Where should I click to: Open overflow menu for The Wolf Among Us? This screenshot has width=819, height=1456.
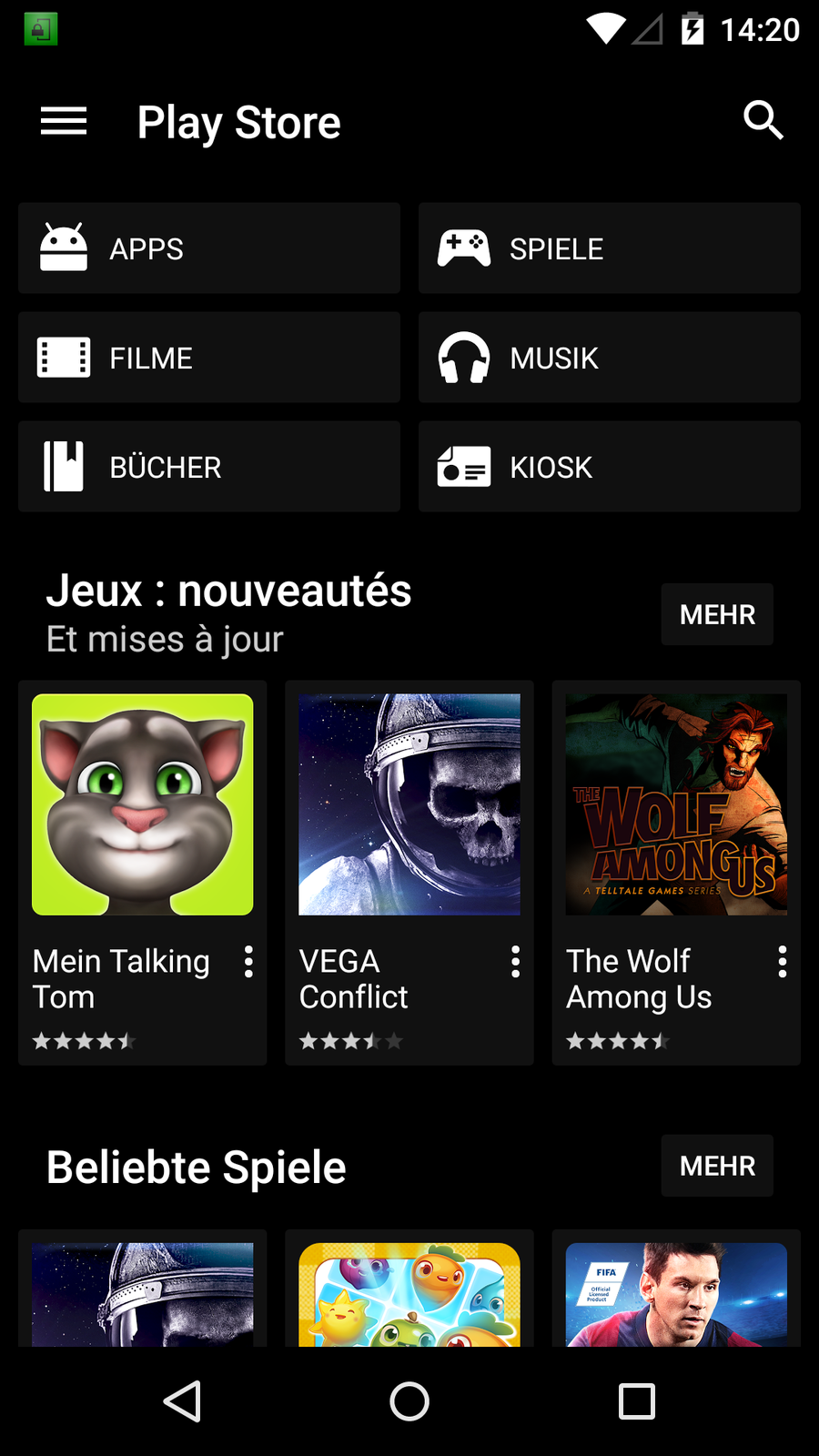(782, 962)
